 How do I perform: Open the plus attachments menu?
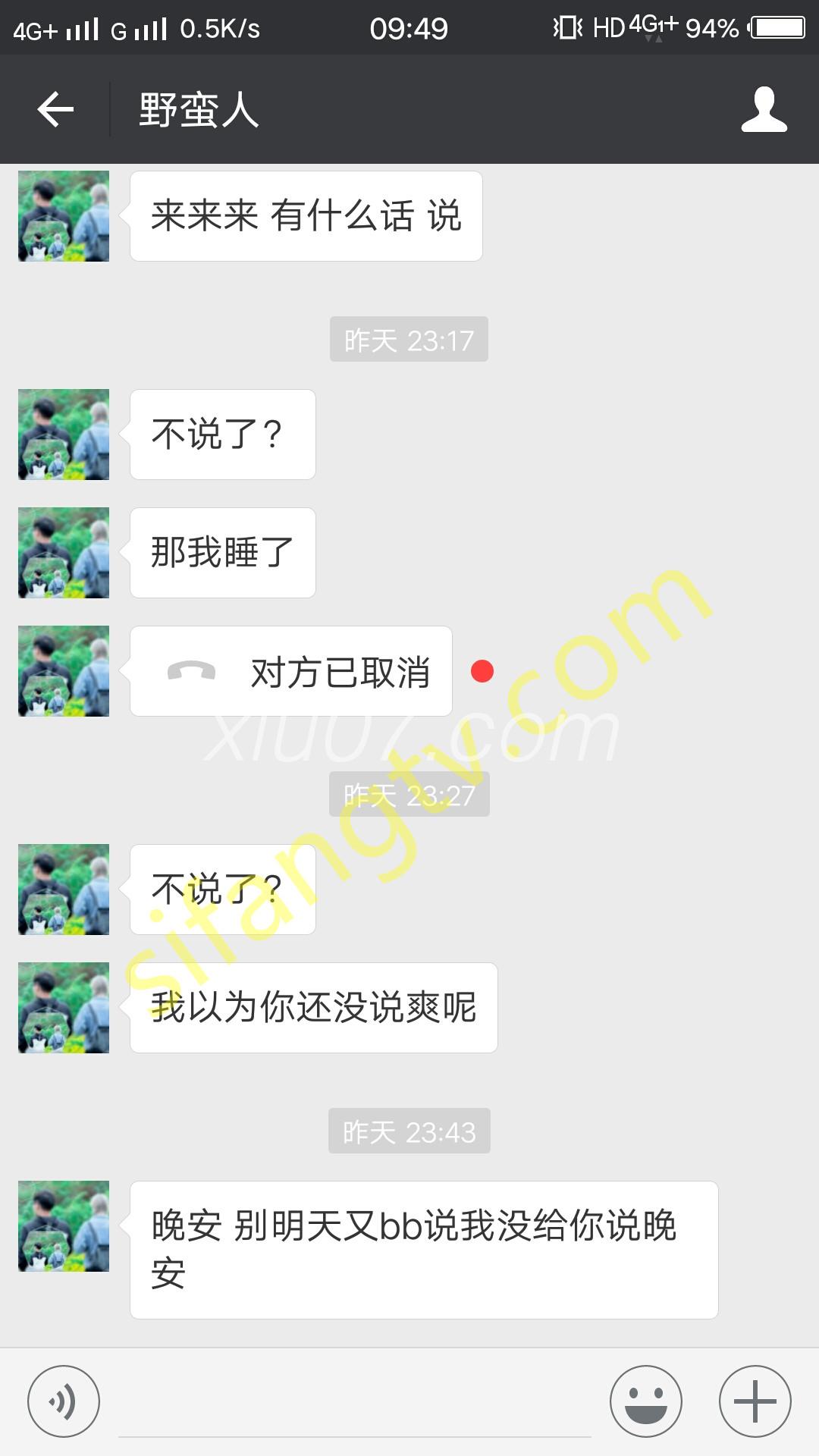click(755, 1401)
